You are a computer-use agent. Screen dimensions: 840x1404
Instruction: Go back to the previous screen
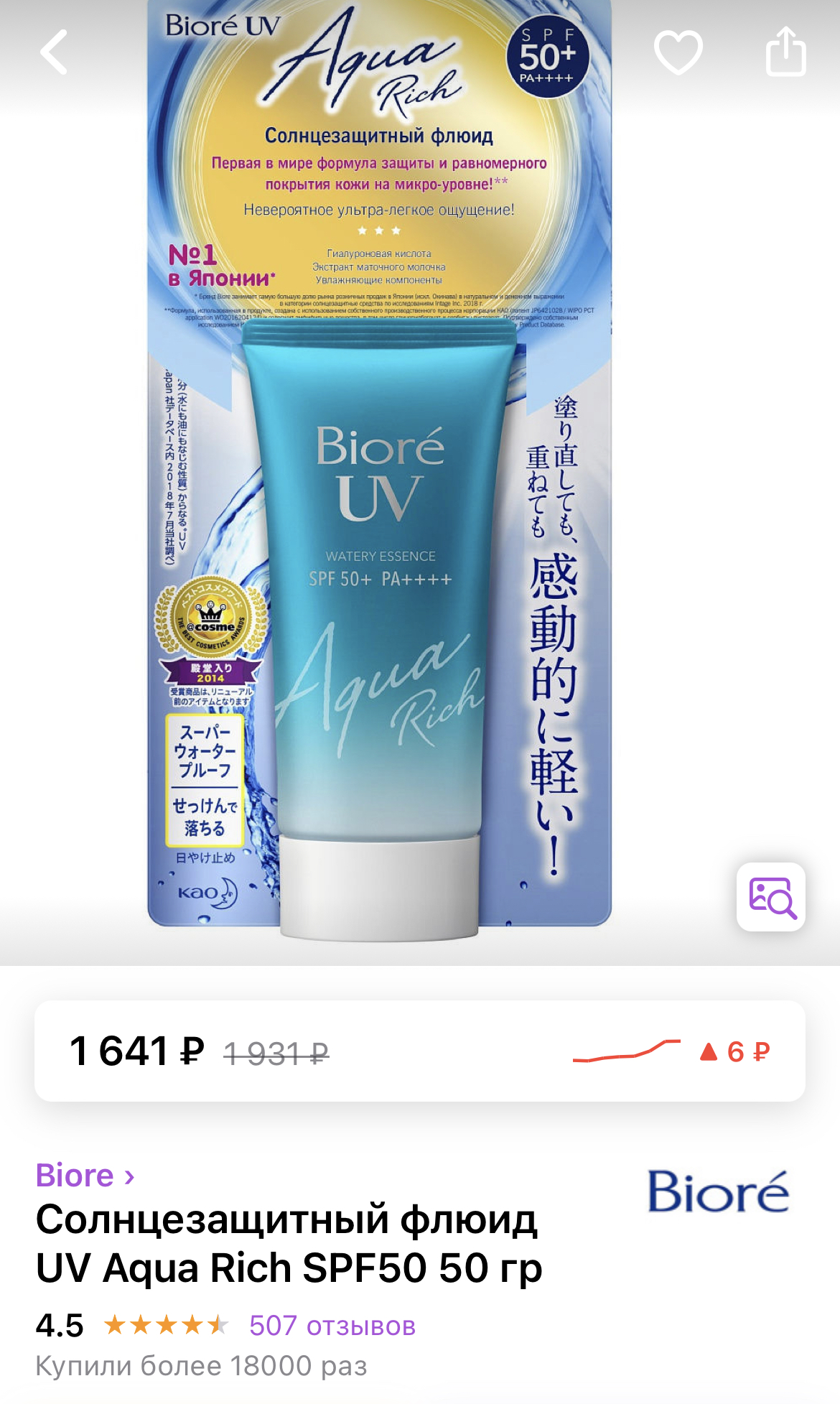54,52
